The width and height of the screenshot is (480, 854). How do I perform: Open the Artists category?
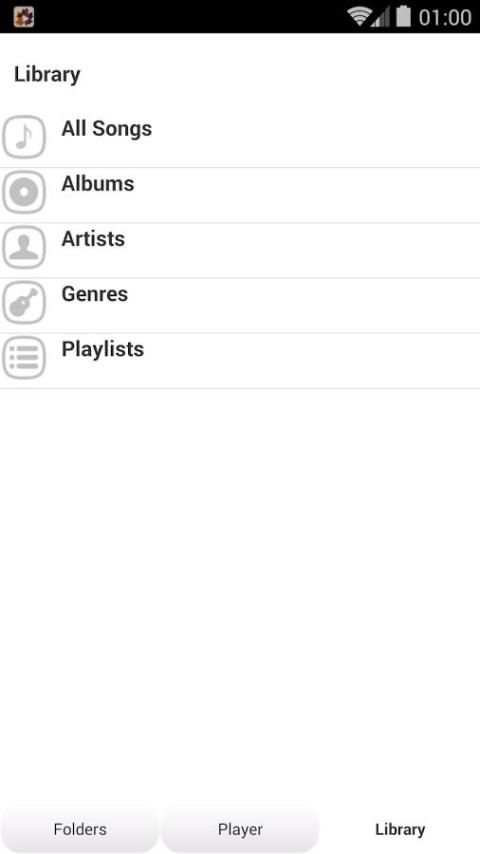coord(240,251)
